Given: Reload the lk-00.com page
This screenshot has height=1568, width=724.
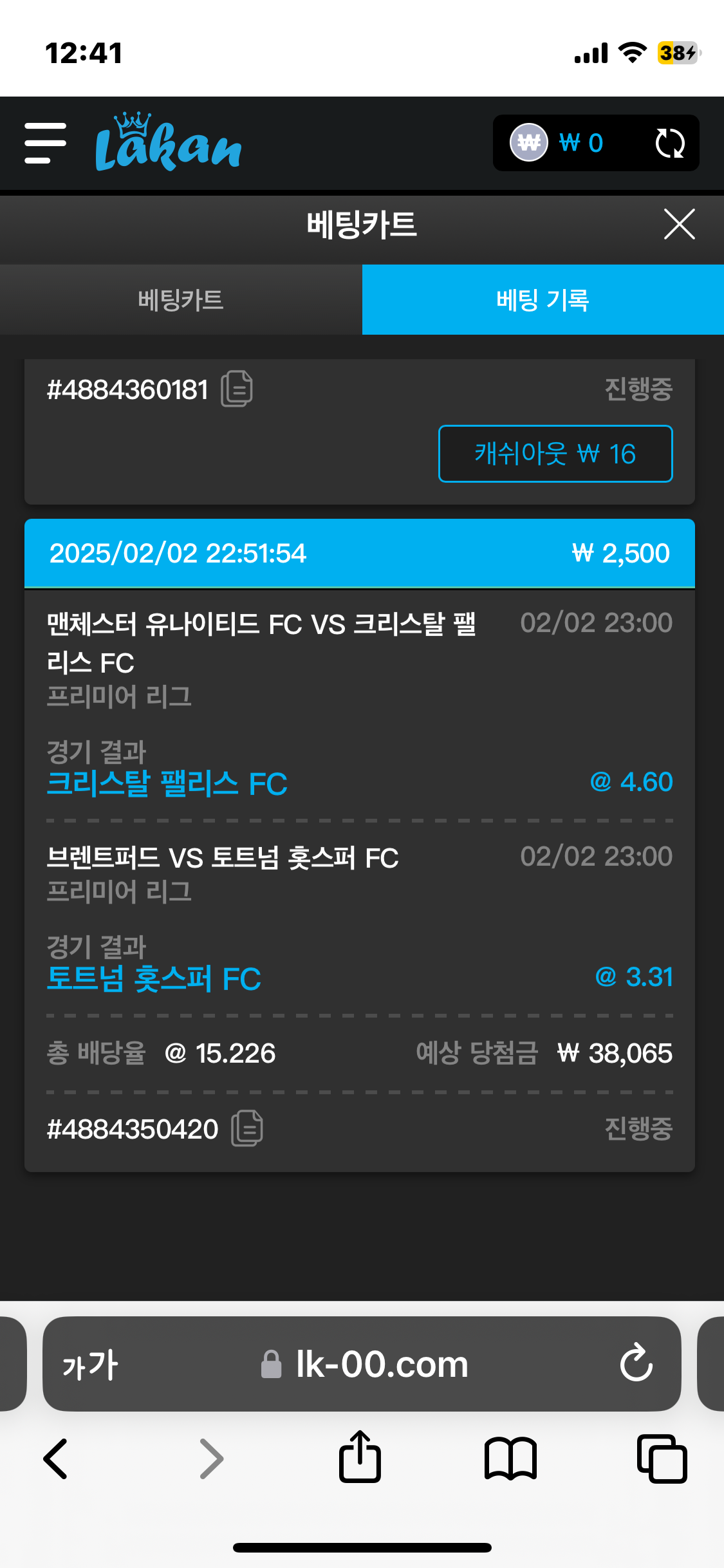Looking at the screenshot, I should 636,1363.
